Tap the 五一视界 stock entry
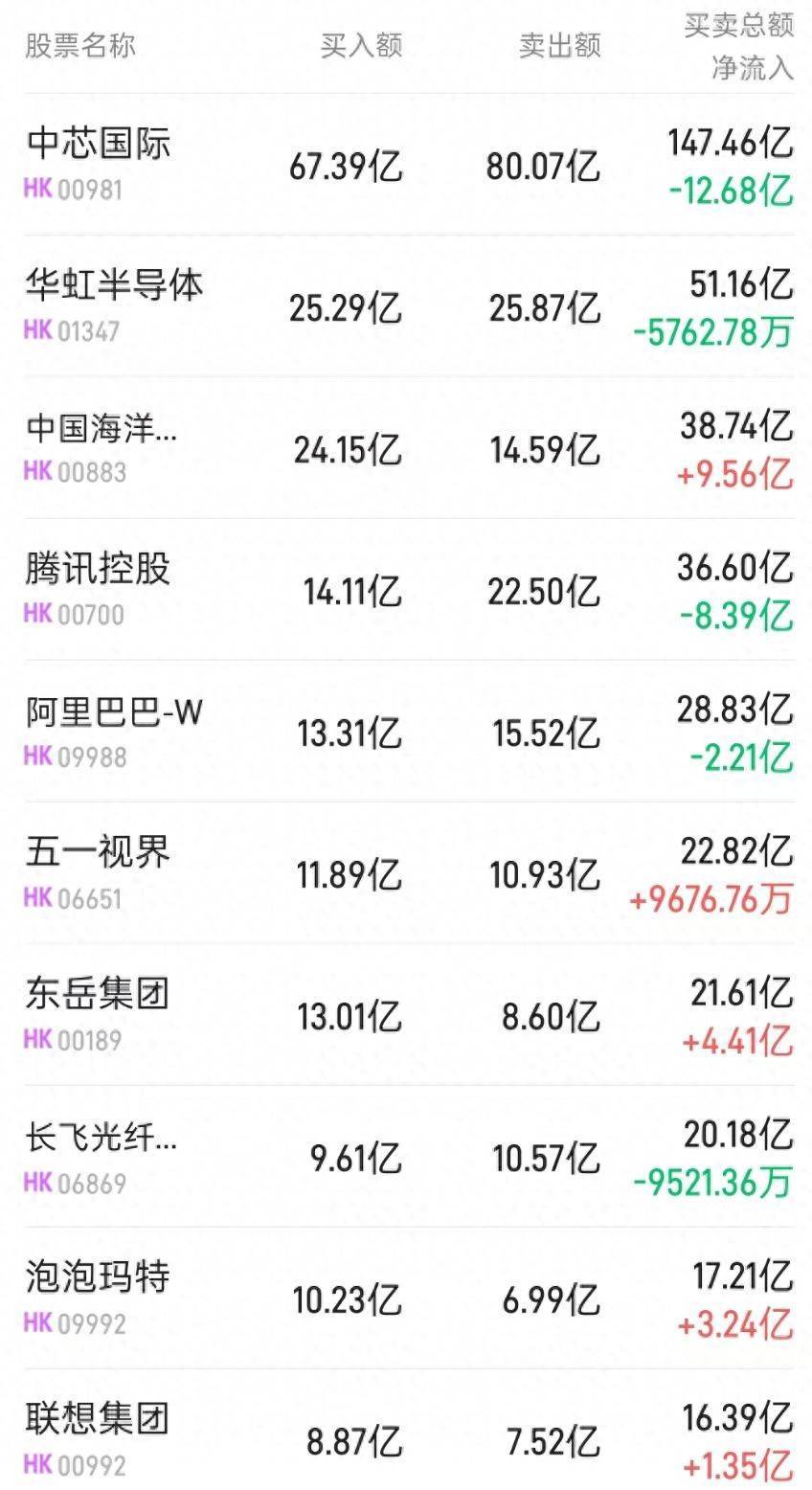 (406, 873)
